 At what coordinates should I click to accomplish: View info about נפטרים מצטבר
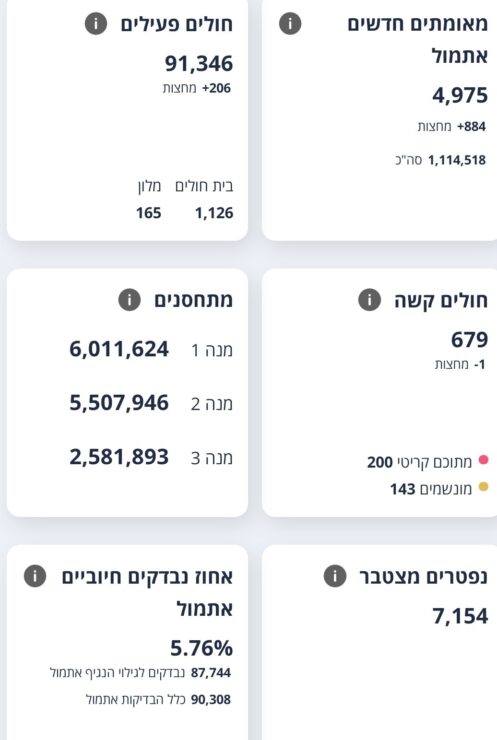pyautogui.click(x=335, y=576)
